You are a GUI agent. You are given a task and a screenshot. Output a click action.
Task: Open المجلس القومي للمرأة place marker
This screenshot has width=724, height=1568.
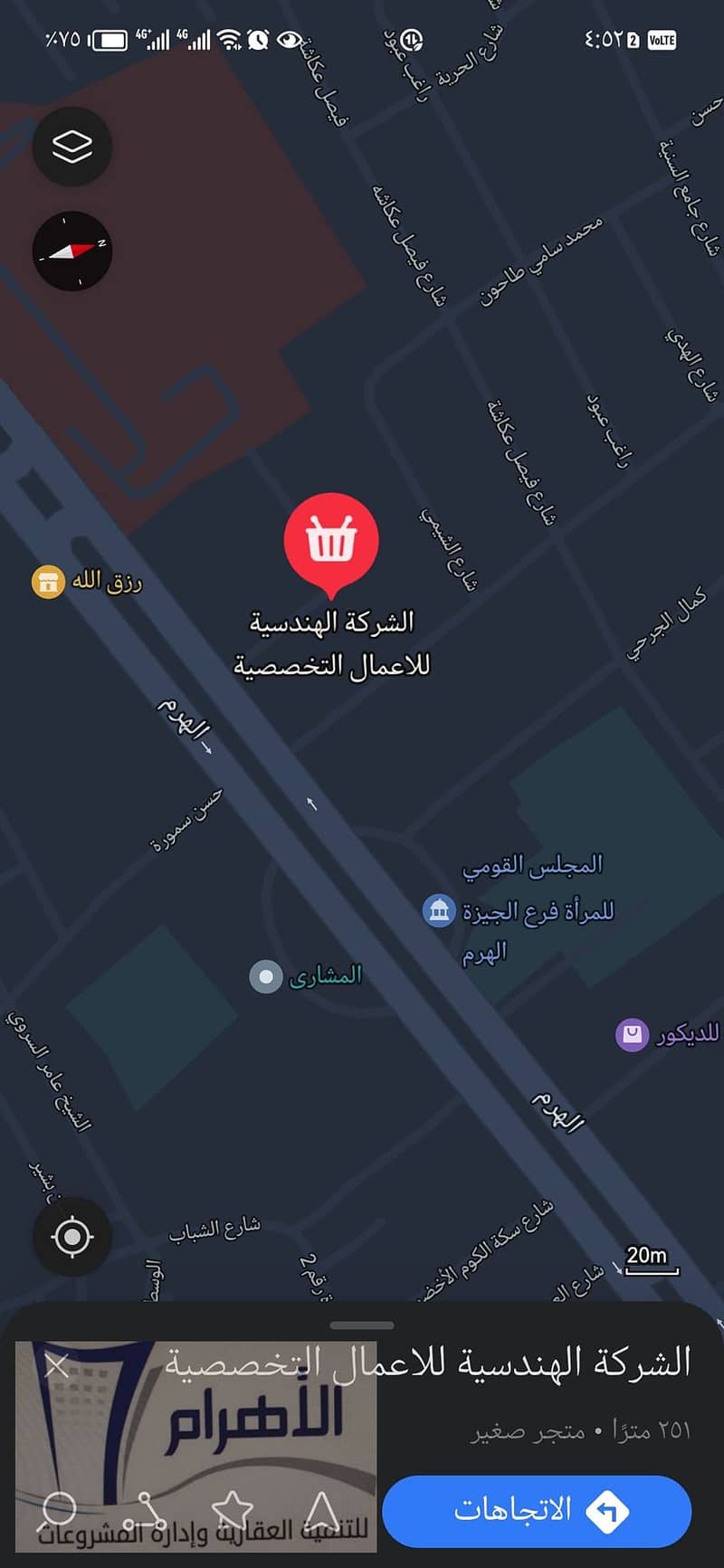(x=440, y=910)
